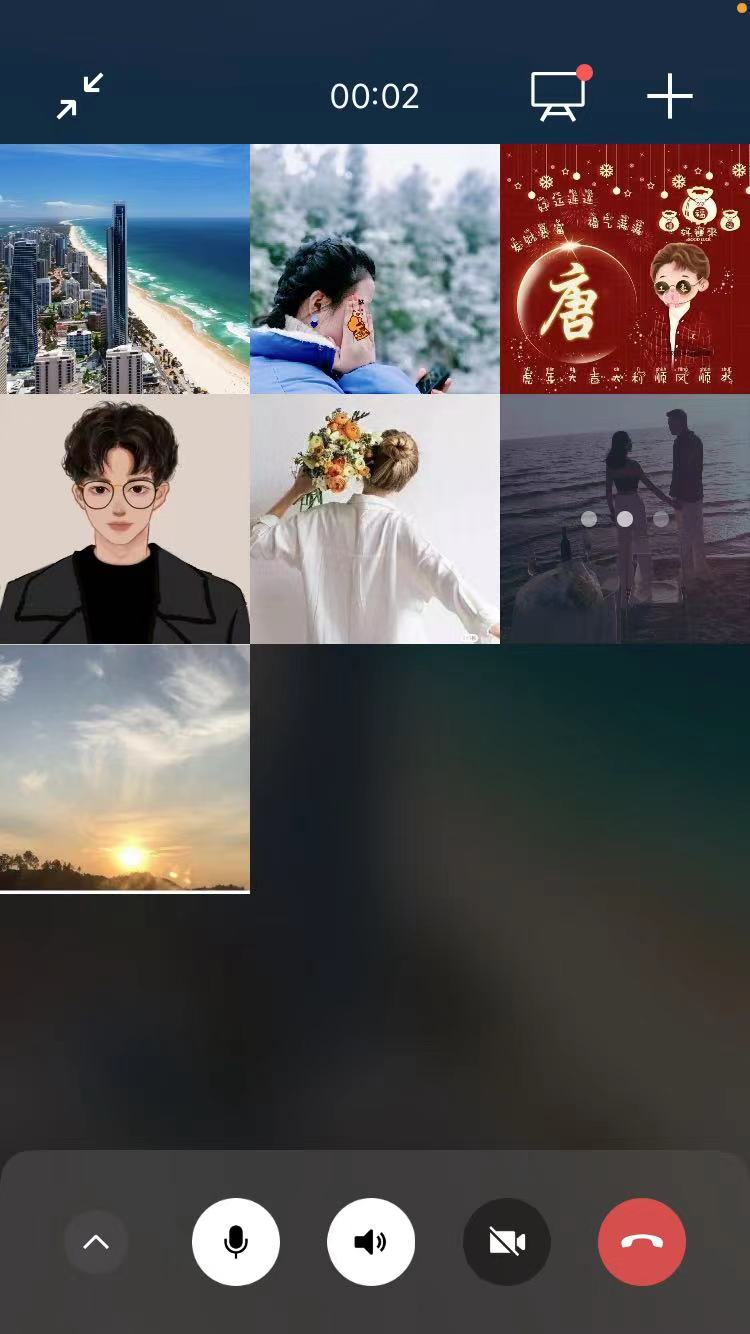Select the participant with red 唐 avatar

(625, 269)
